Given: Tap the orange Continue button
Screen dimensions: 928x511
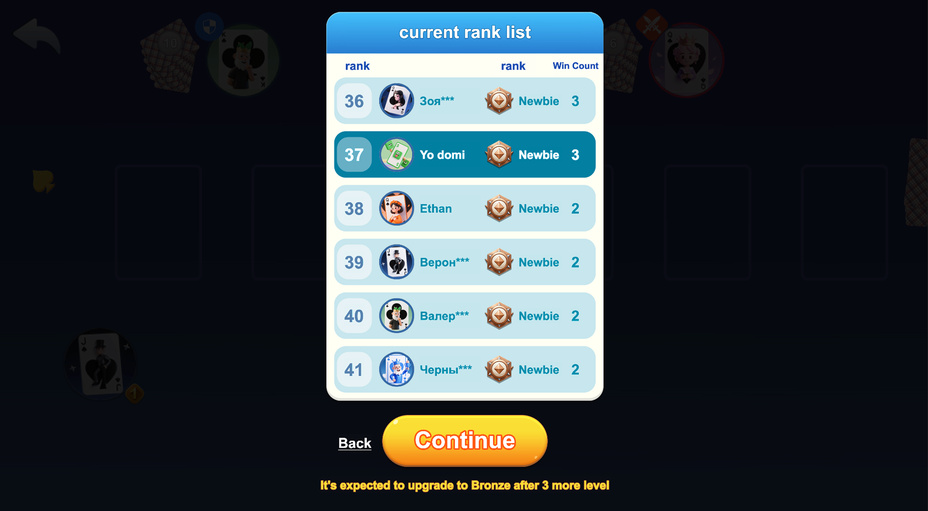Looking at the screenshot, I should pyautogui.click(x=465, y=441).
